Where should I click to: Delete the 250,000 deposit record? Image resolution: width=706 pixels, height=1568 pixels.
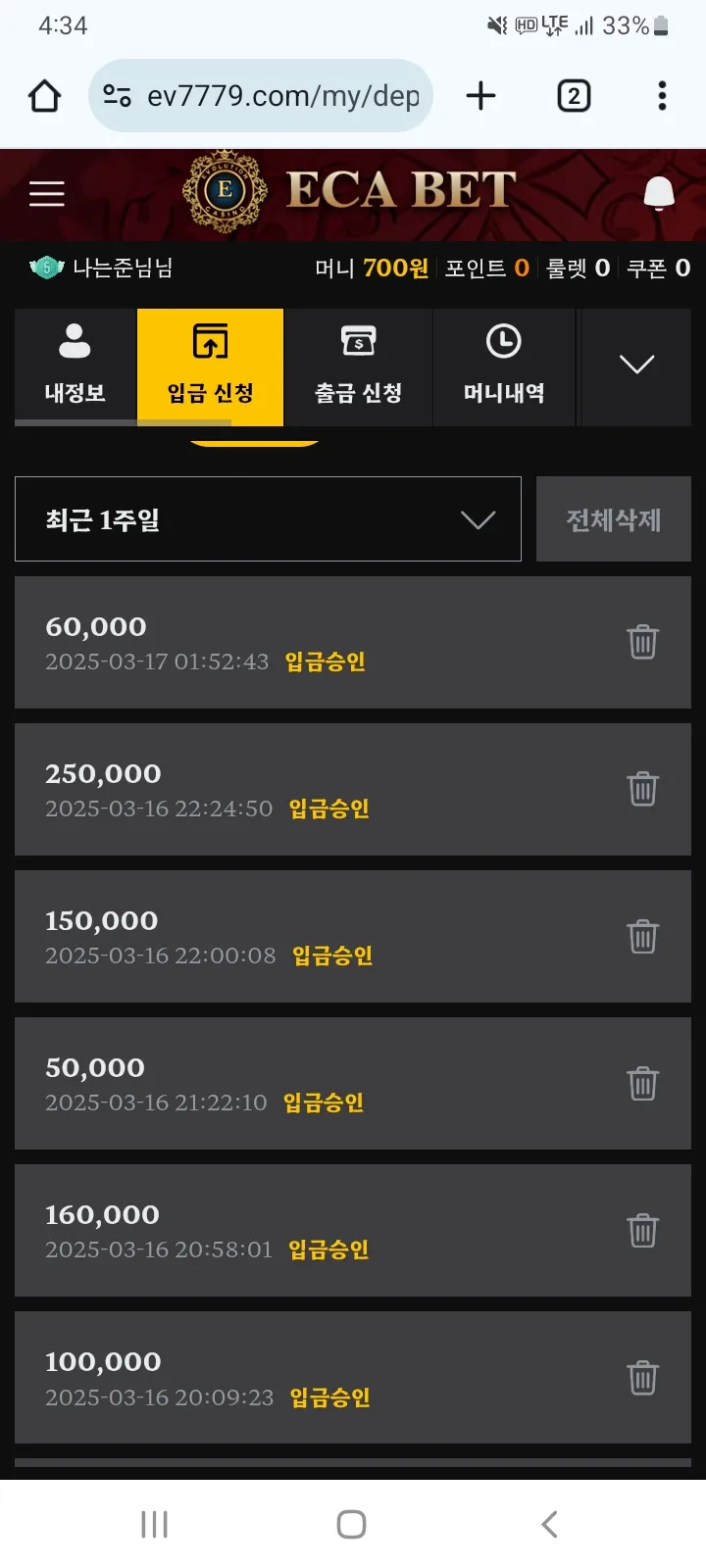point(642,789)
